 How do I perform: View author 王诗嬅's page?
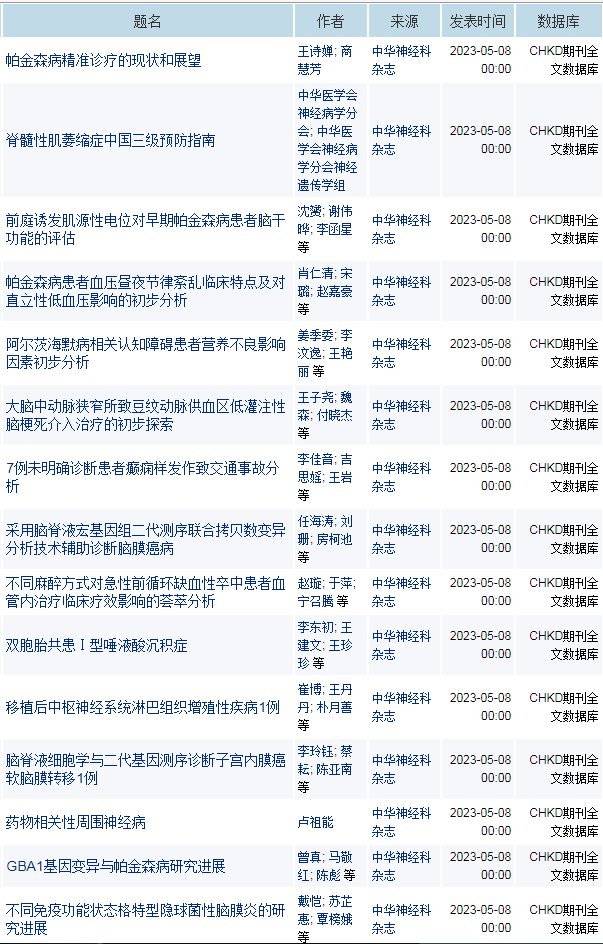[317, 51]
